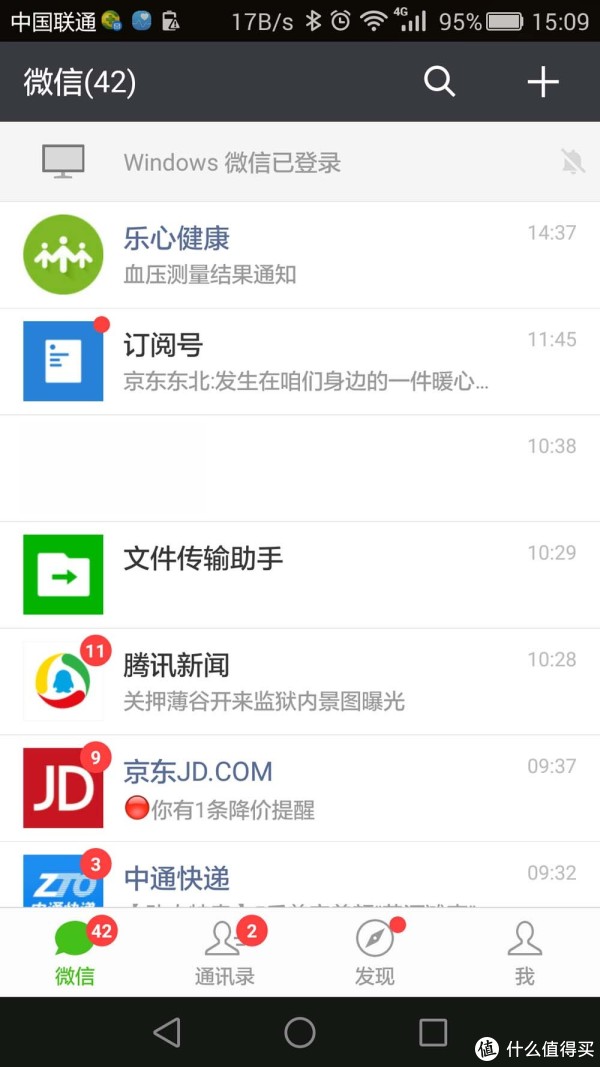Tap the system back button
Viewport: 600px width, 1067px height.
pos(167,1032)
